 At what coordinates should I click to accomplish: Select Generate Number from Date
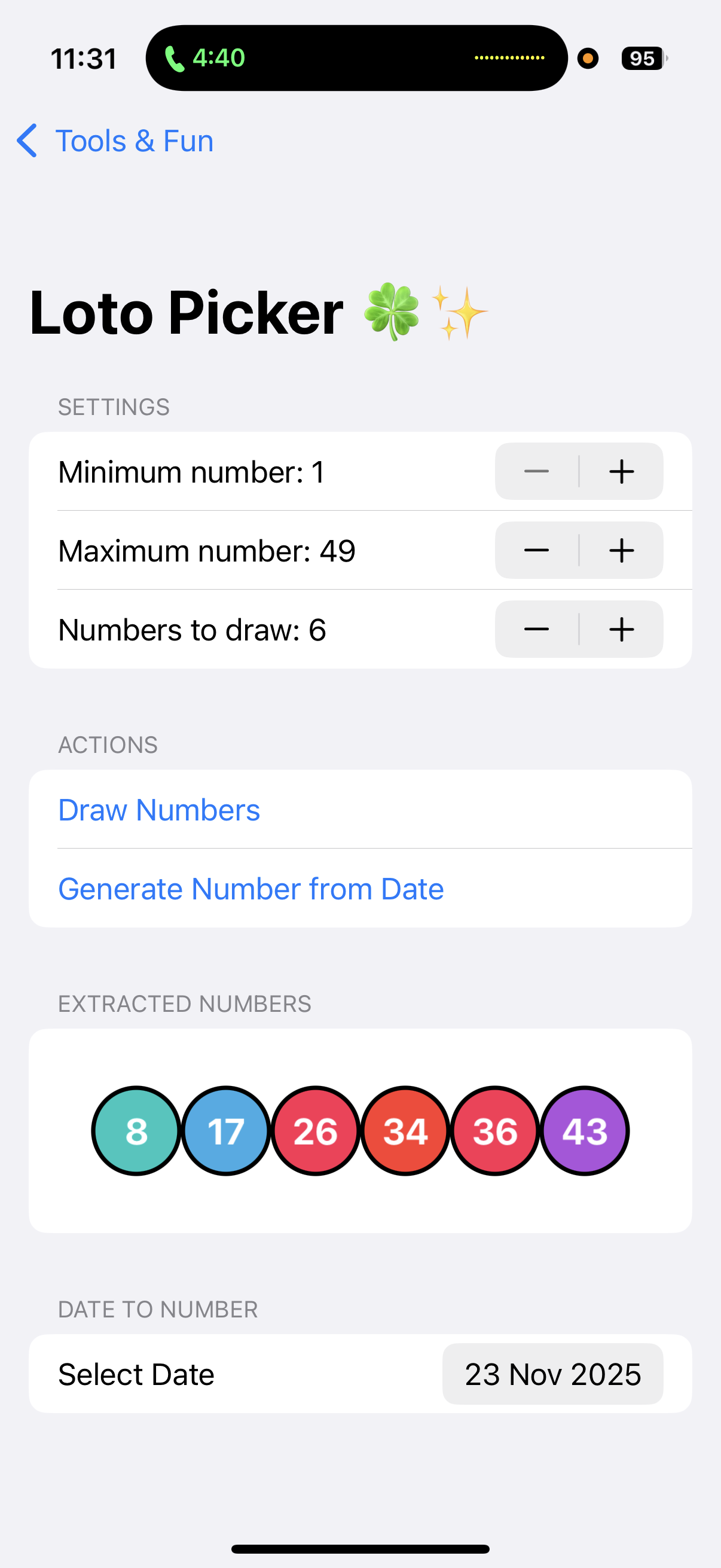(250, 889)
